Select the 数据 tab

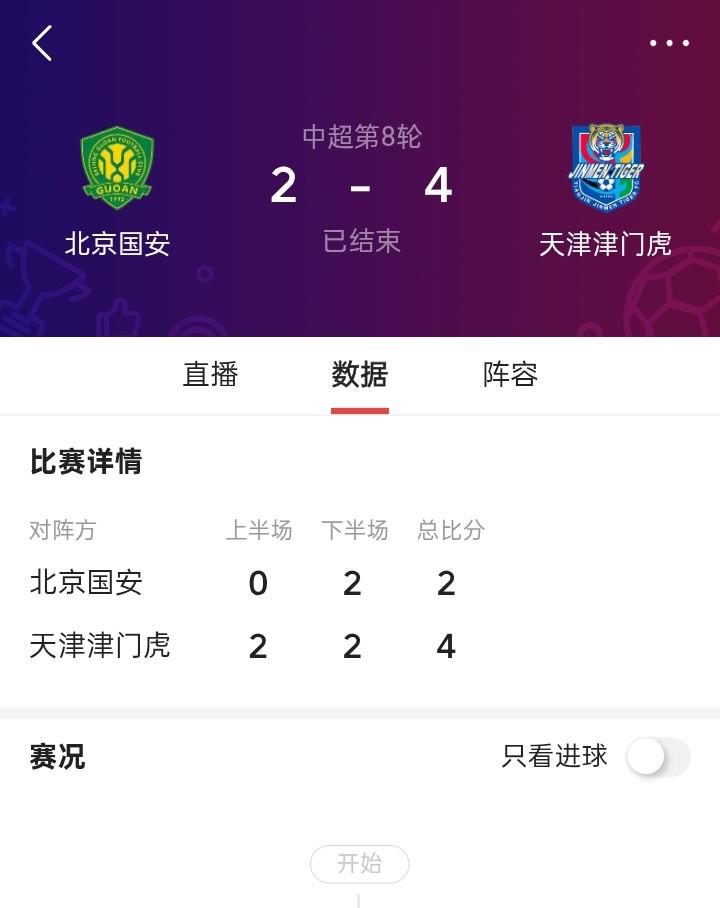click(x=359, y=374)
